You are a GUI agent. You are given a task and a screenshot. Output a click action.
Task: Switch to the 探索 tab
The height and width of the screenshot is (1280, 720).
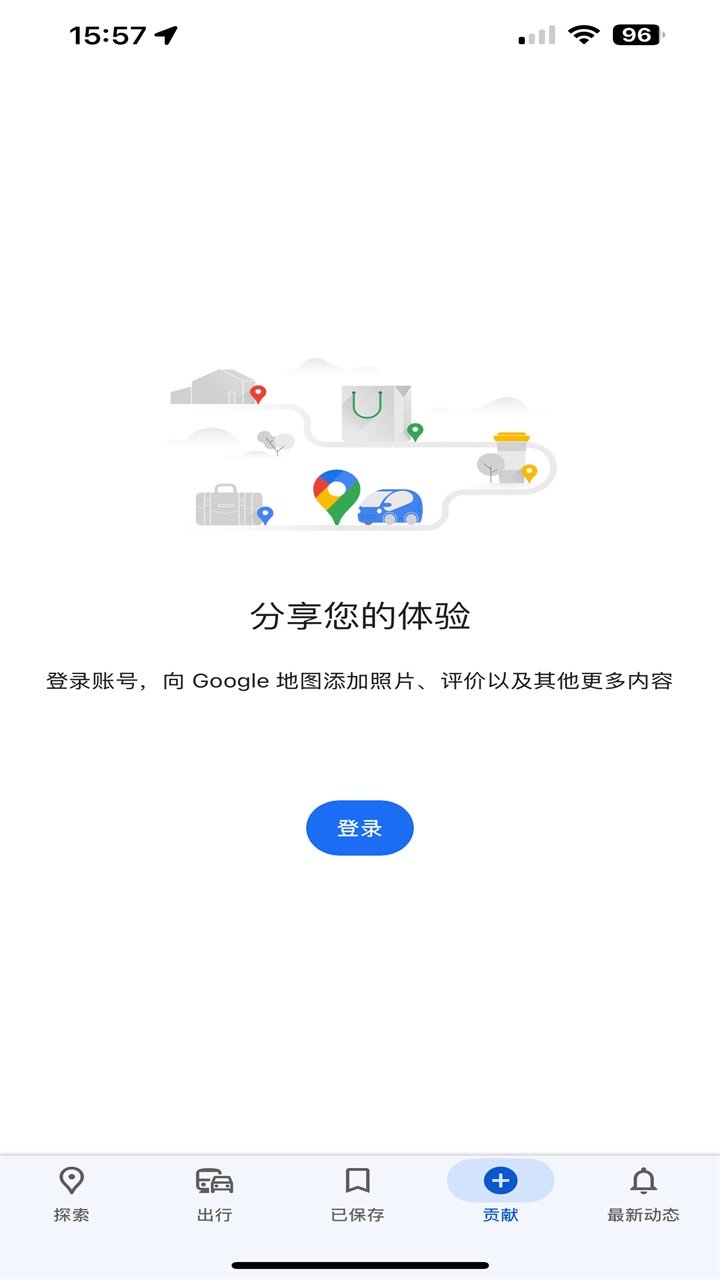tap(72, 1194)
